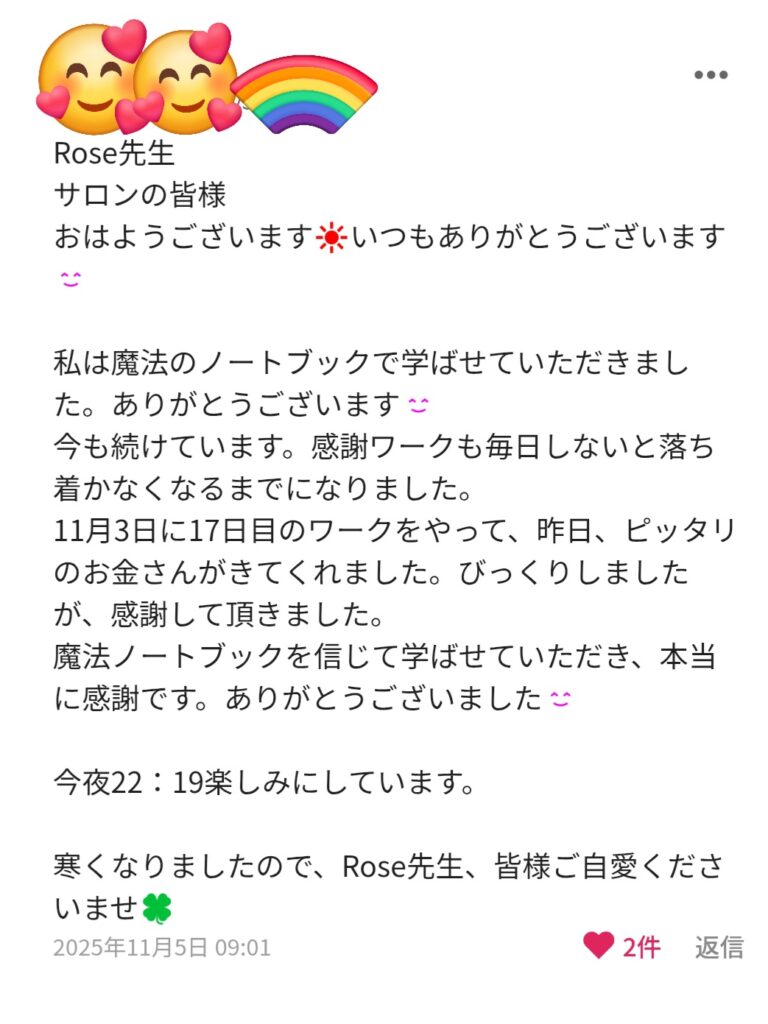Image resolution: width=768 pixels, height=1024 pixels.
Task: Open the three-dot overflow menu
Action: tap(711, 75)
